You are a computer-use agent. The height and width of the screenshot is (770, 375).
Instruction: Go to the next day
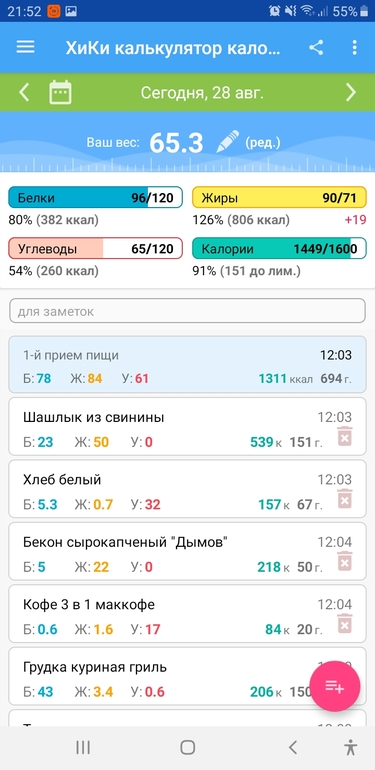click(x=351, y=92)
